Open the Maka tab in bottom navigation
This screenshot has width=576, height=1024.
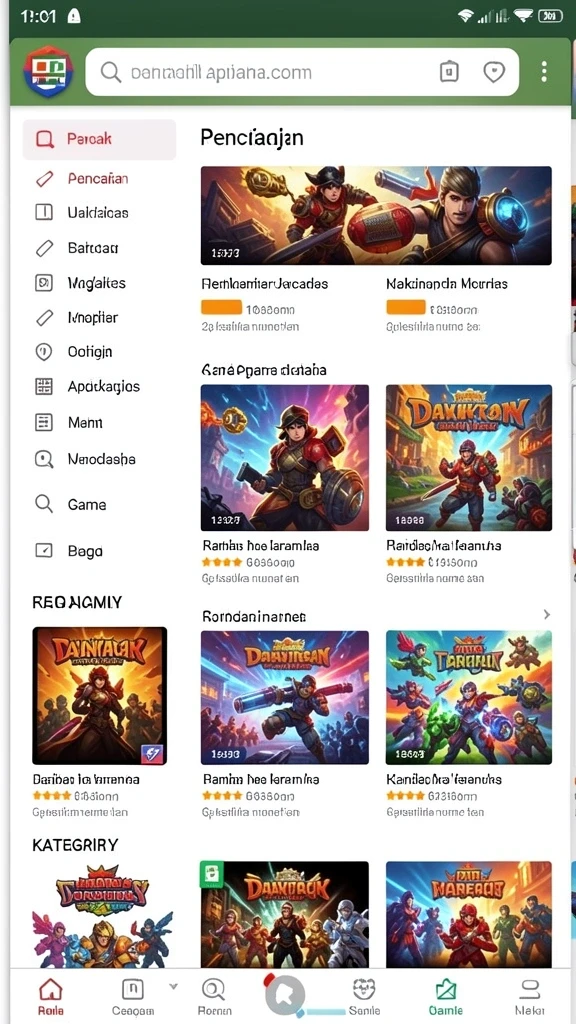coord(528,997)
